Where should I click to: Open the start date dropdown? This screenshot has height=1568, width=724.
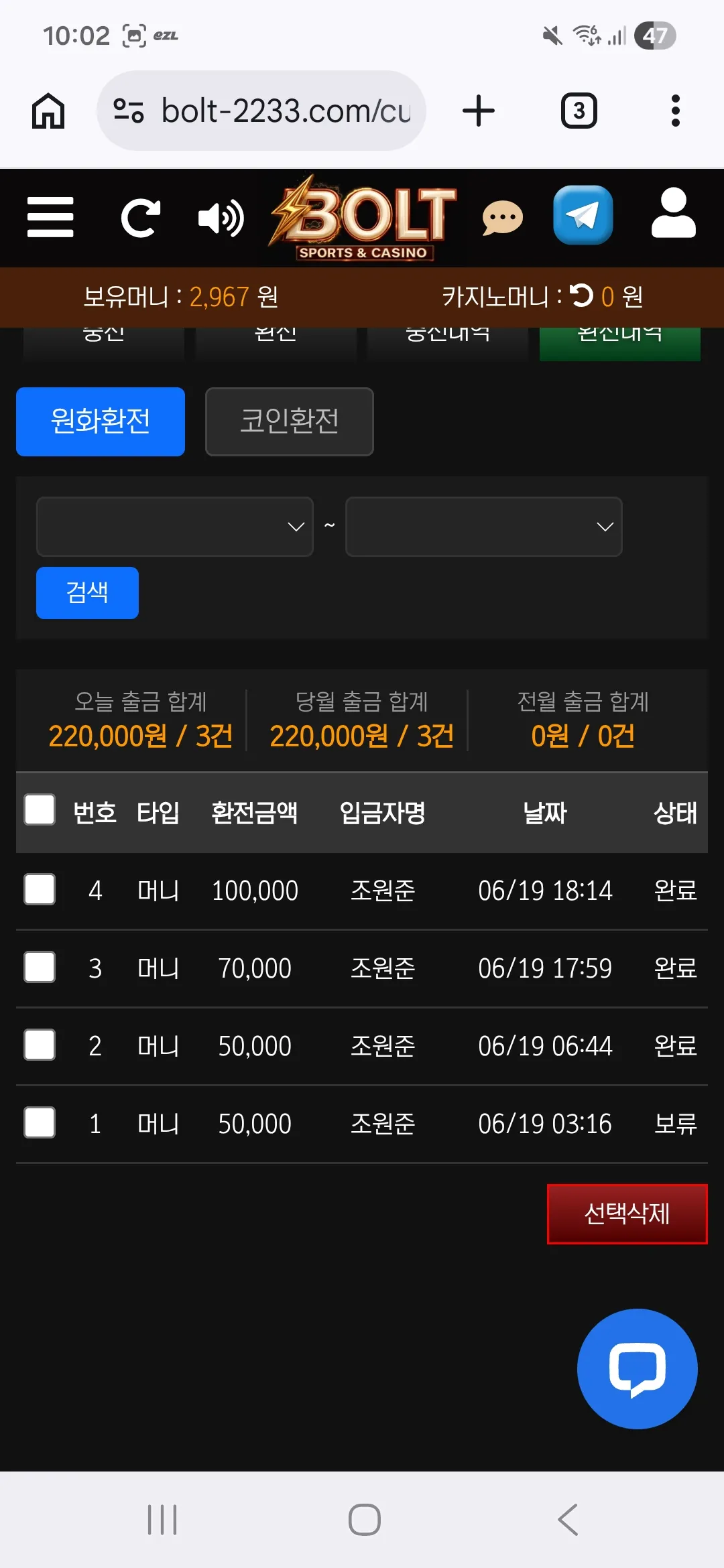[175, 527]
